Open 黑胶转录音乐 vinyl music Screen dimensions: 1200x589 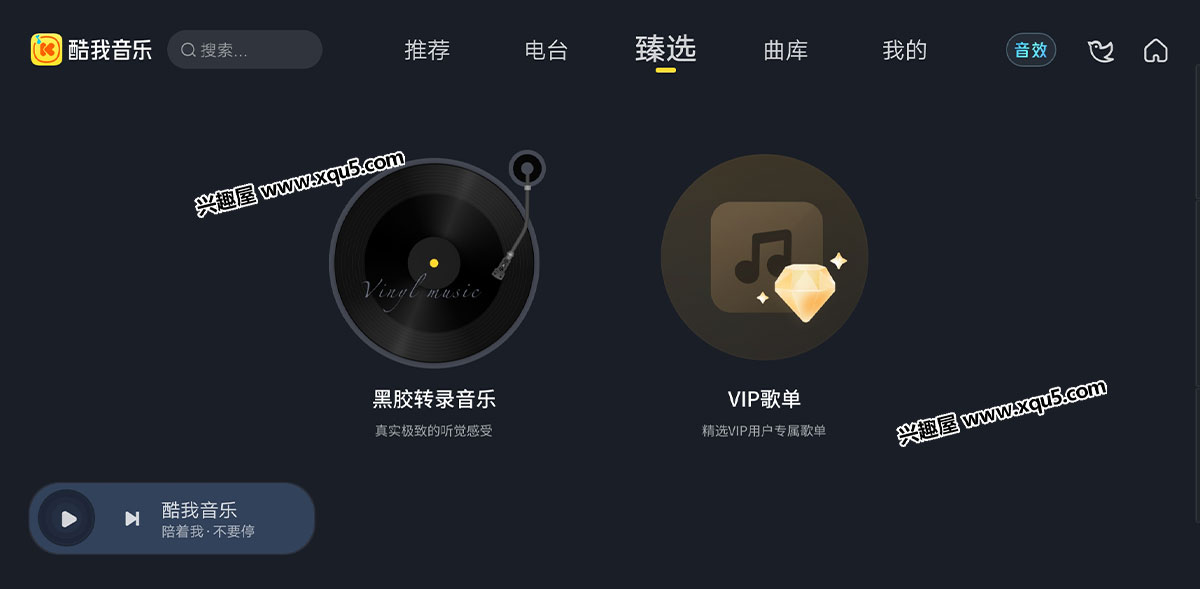click(434, 263)
